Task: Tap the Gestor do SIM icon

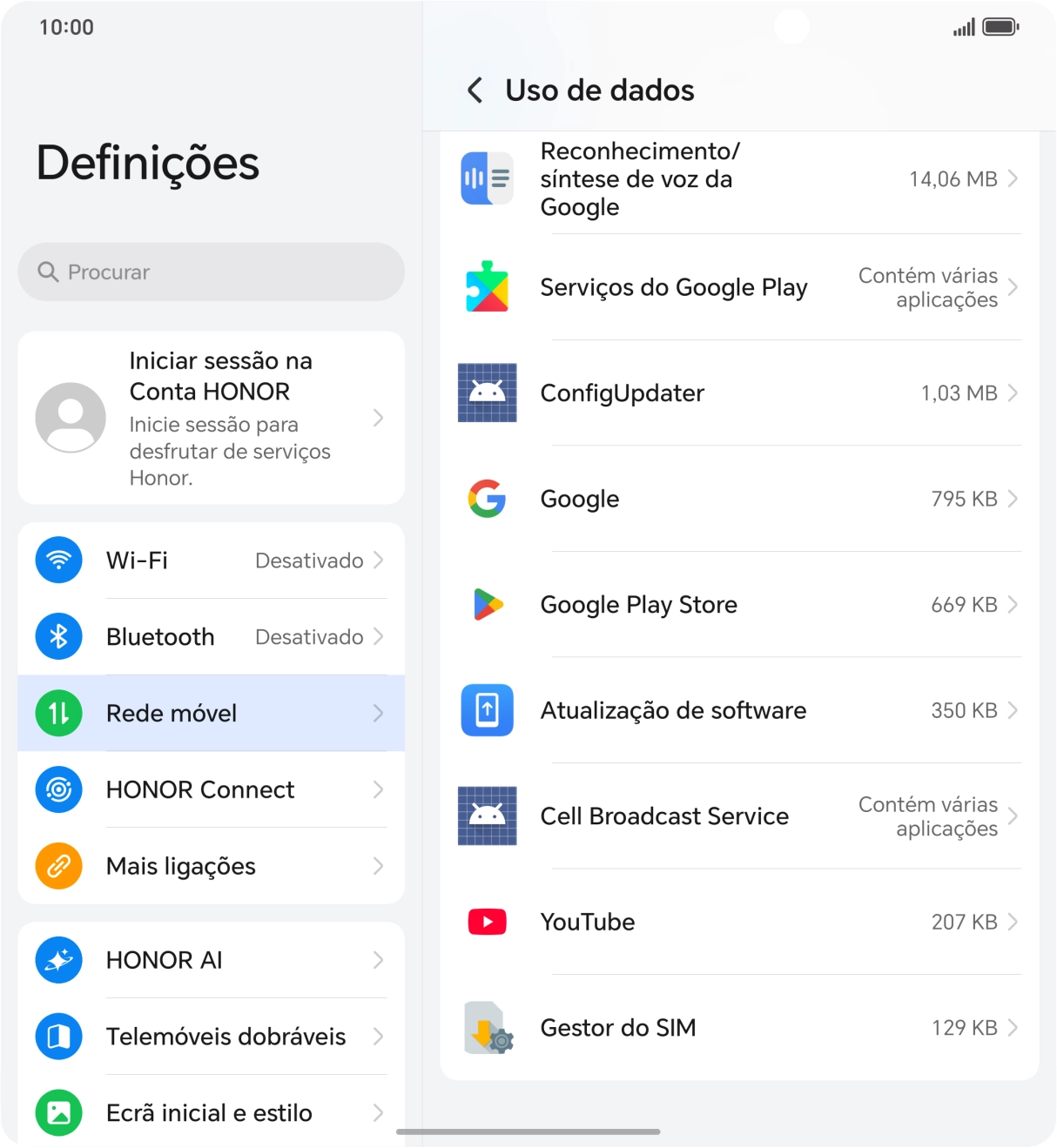Action: pos(487,1027)
